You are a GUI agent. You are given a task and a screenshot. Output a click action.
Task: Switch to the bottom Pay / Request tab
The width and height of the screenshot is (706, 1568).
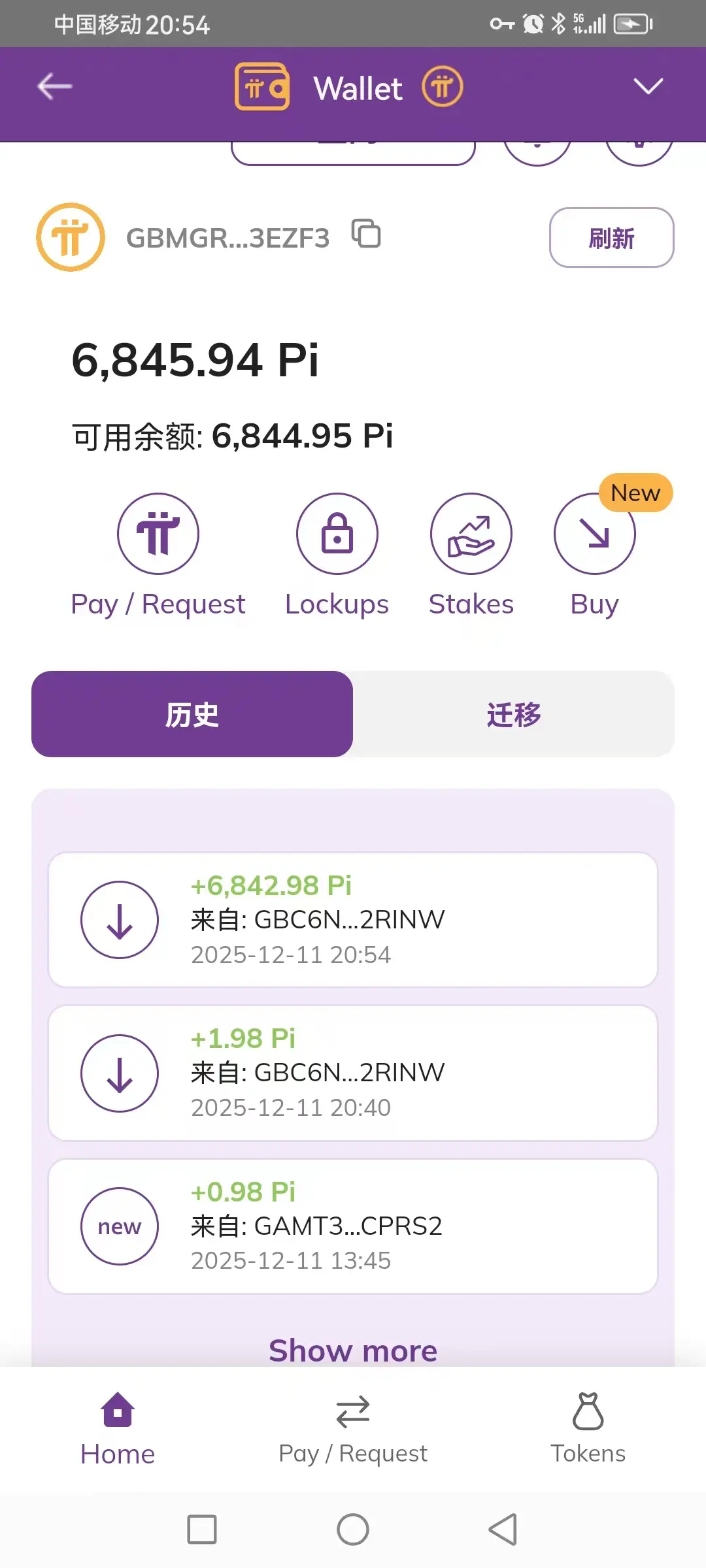point(353,1428)
